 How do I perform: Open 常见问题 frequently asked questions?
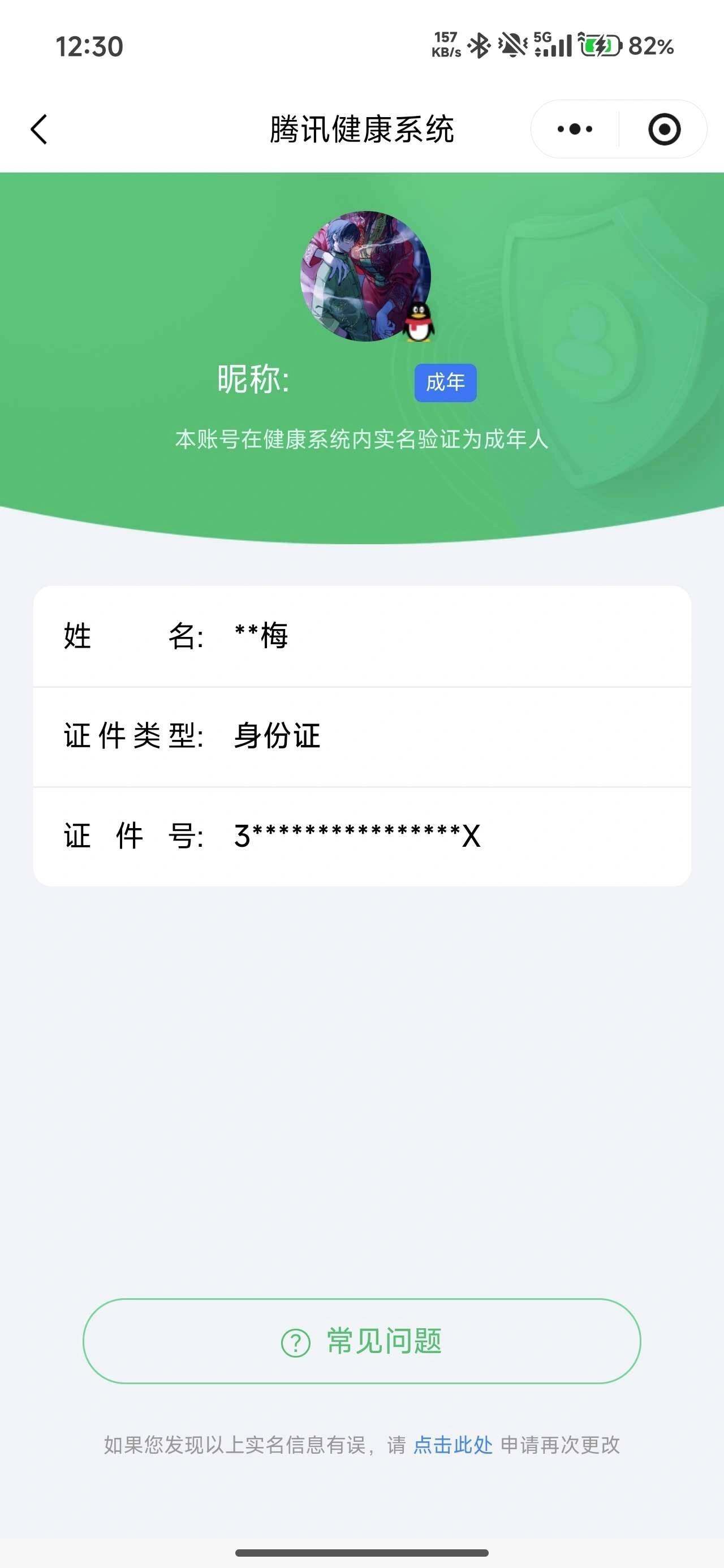pyautogui.click(x=361, y=1341)
